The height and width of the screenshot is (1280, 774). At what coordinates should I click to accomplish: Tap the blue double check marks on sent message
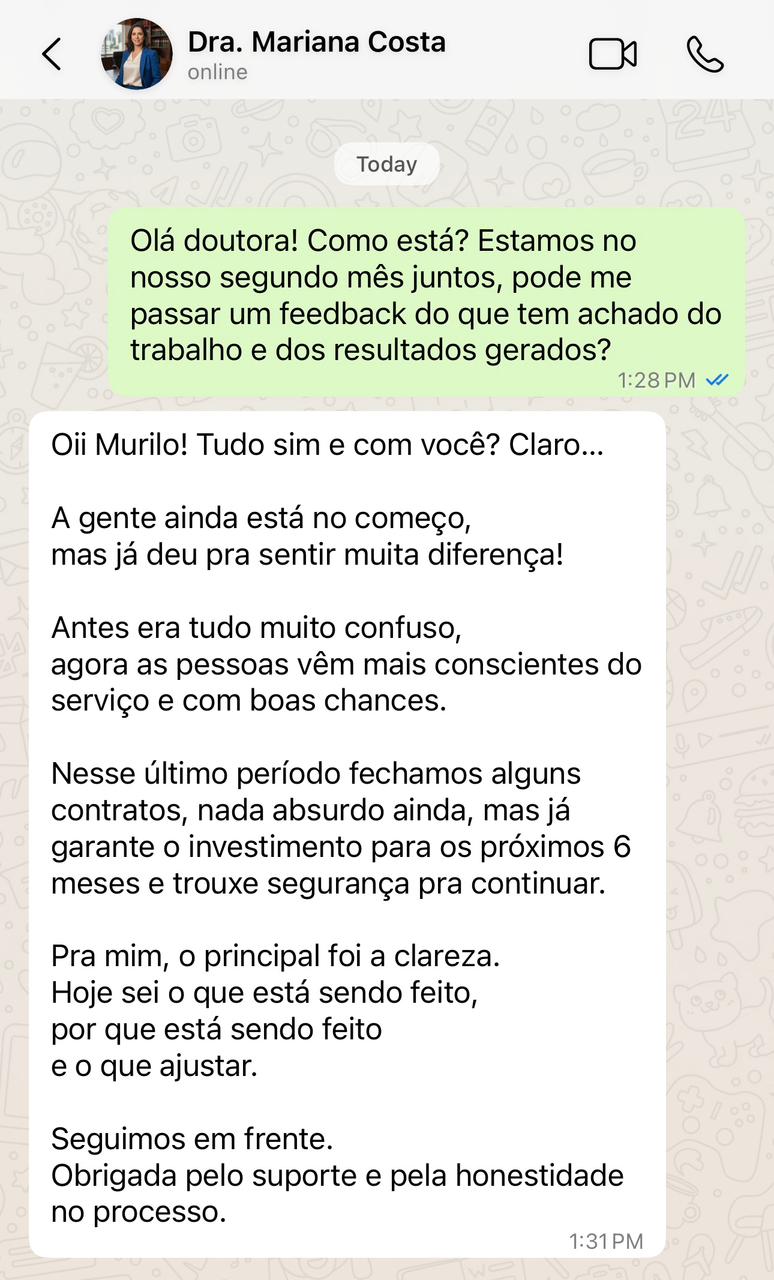tap(716, 380)
